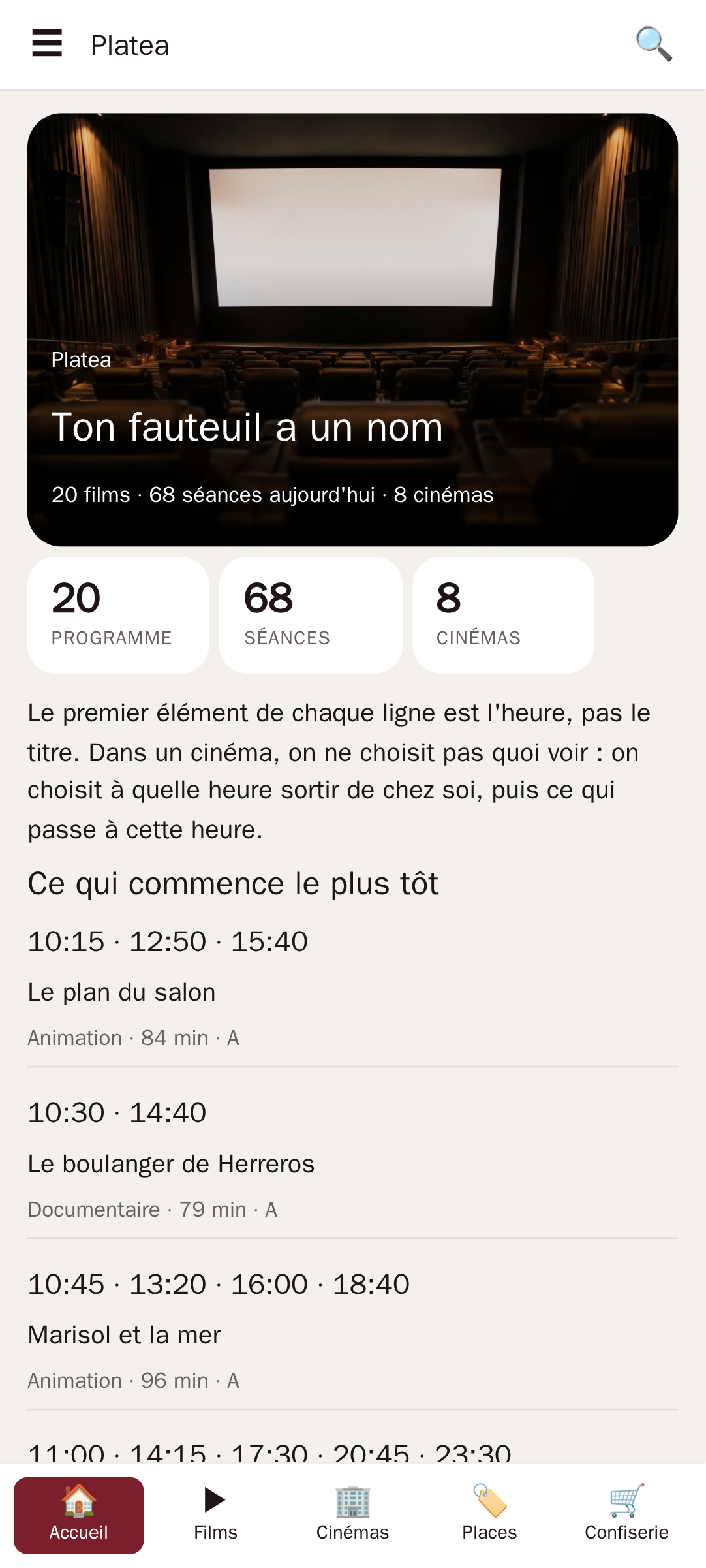Open the 8 Cinémas card
The height and width of the screenshot is (1568, 706).
point(503,615)
